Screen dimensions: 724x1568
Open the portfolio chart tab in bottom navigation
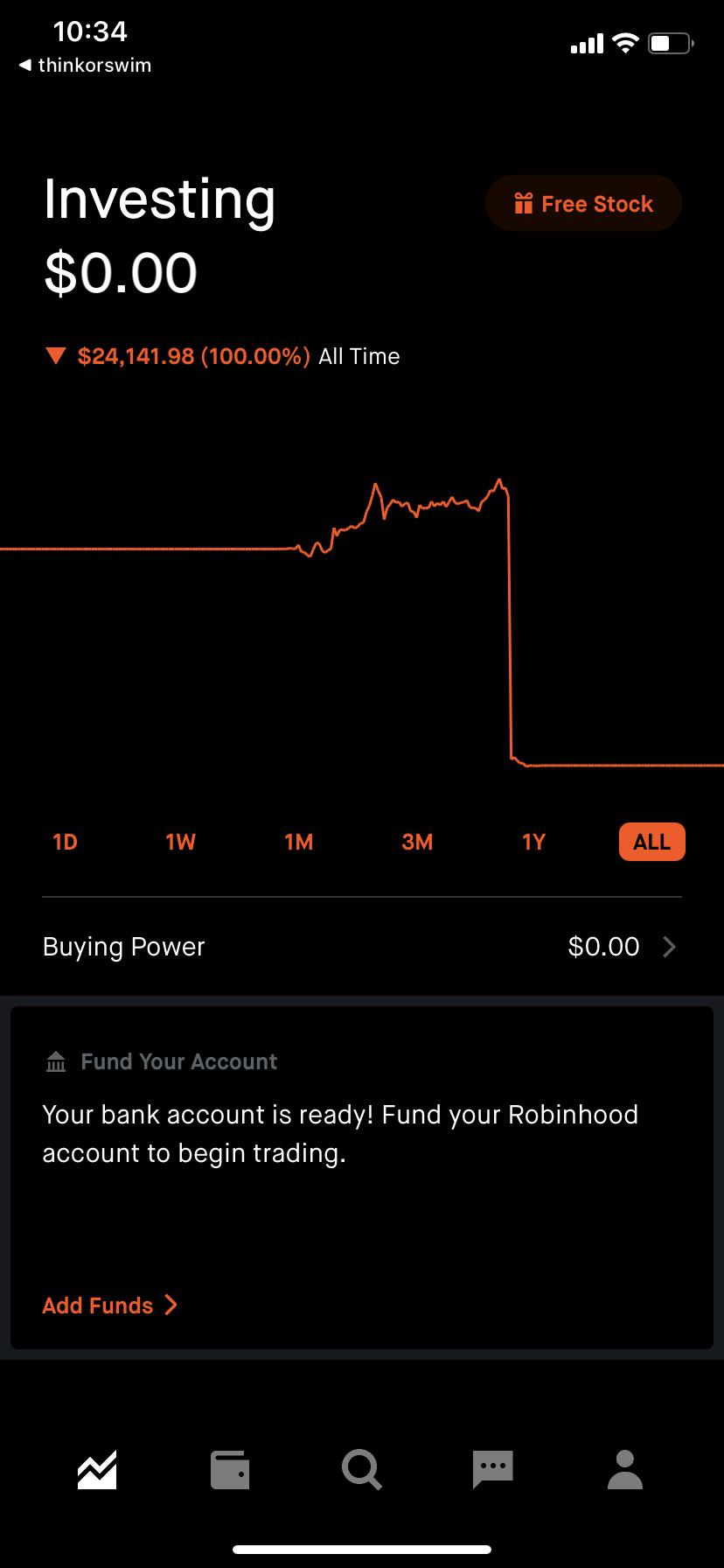pyautogui.click(x=96, y=1469)
